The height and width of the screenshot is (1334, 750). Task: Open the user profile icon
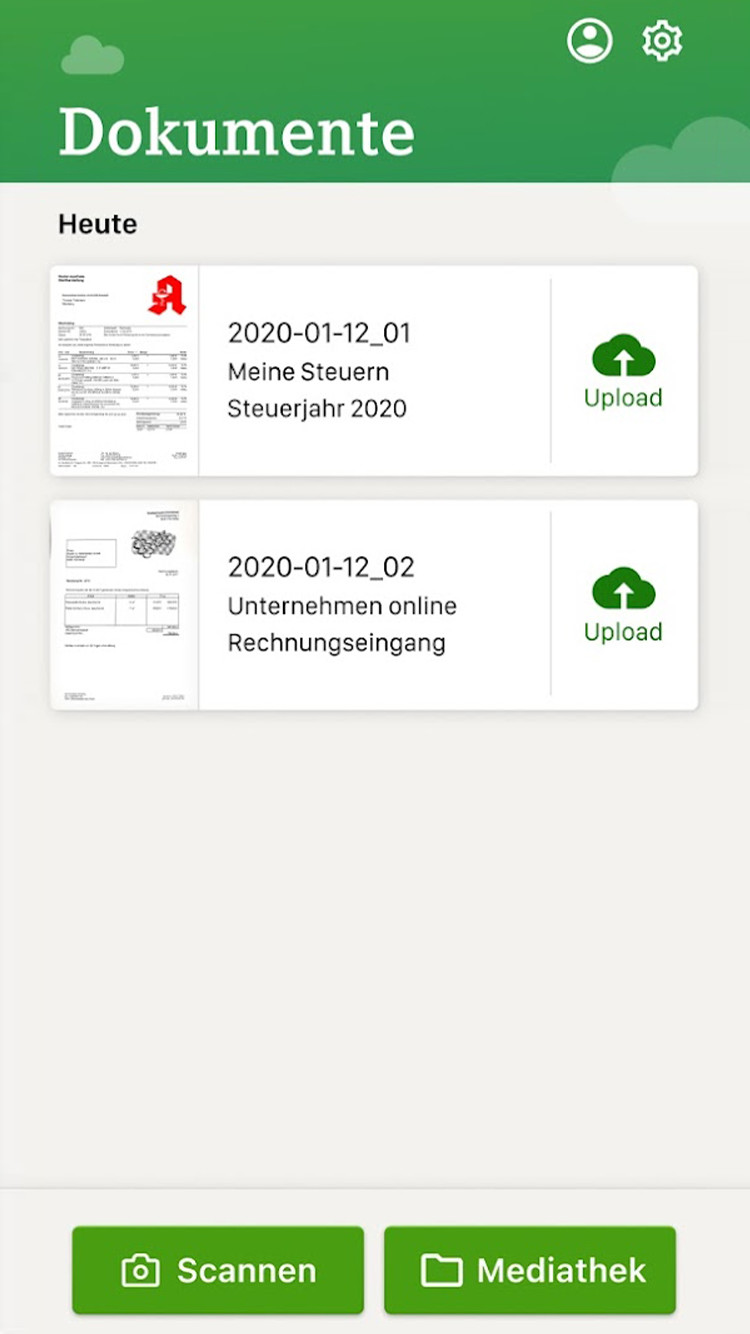pyautogui.click(x=589, y=42)
